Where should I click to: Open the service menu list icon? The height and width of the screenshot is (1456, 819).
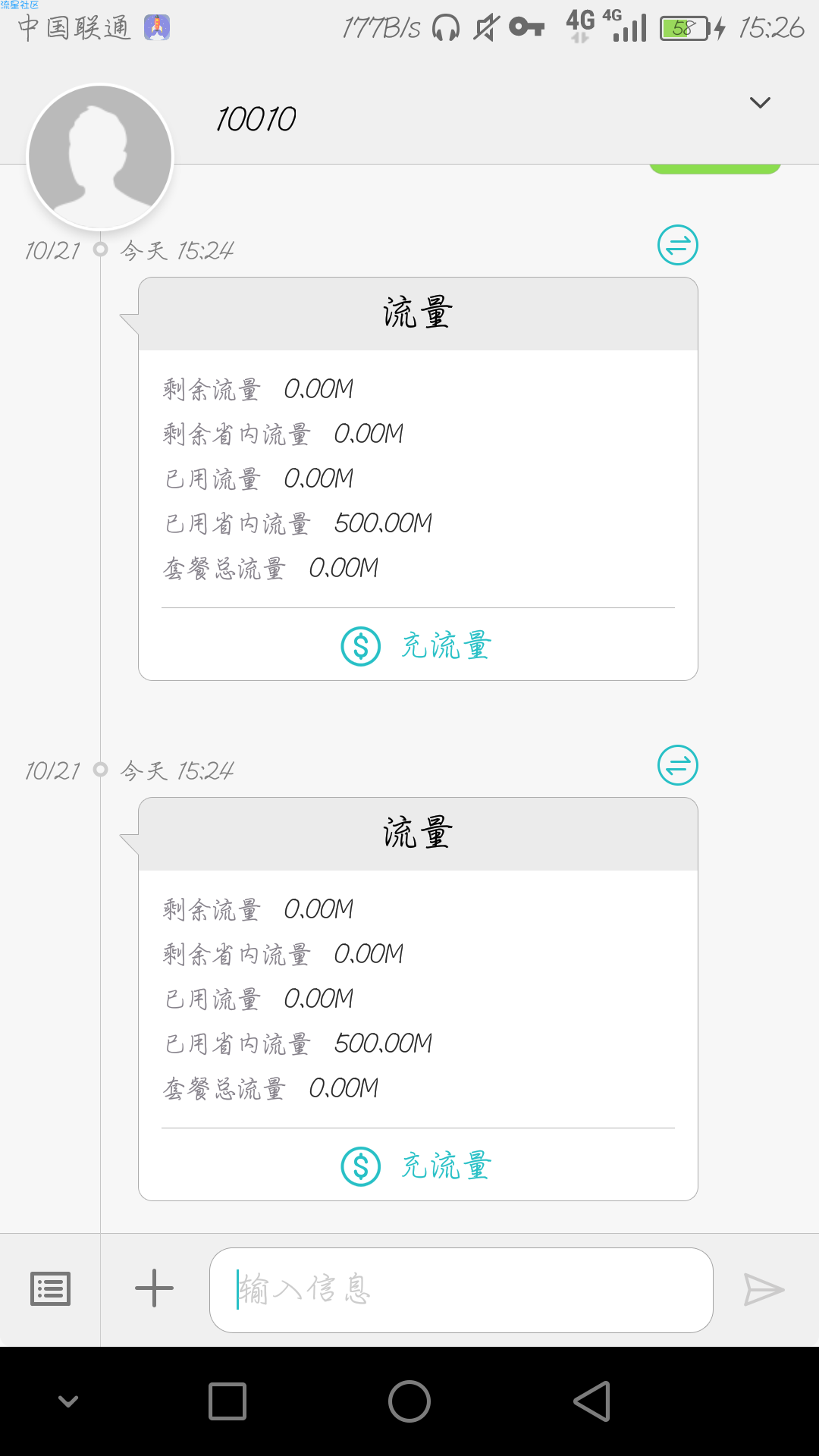pos(51,1288)
